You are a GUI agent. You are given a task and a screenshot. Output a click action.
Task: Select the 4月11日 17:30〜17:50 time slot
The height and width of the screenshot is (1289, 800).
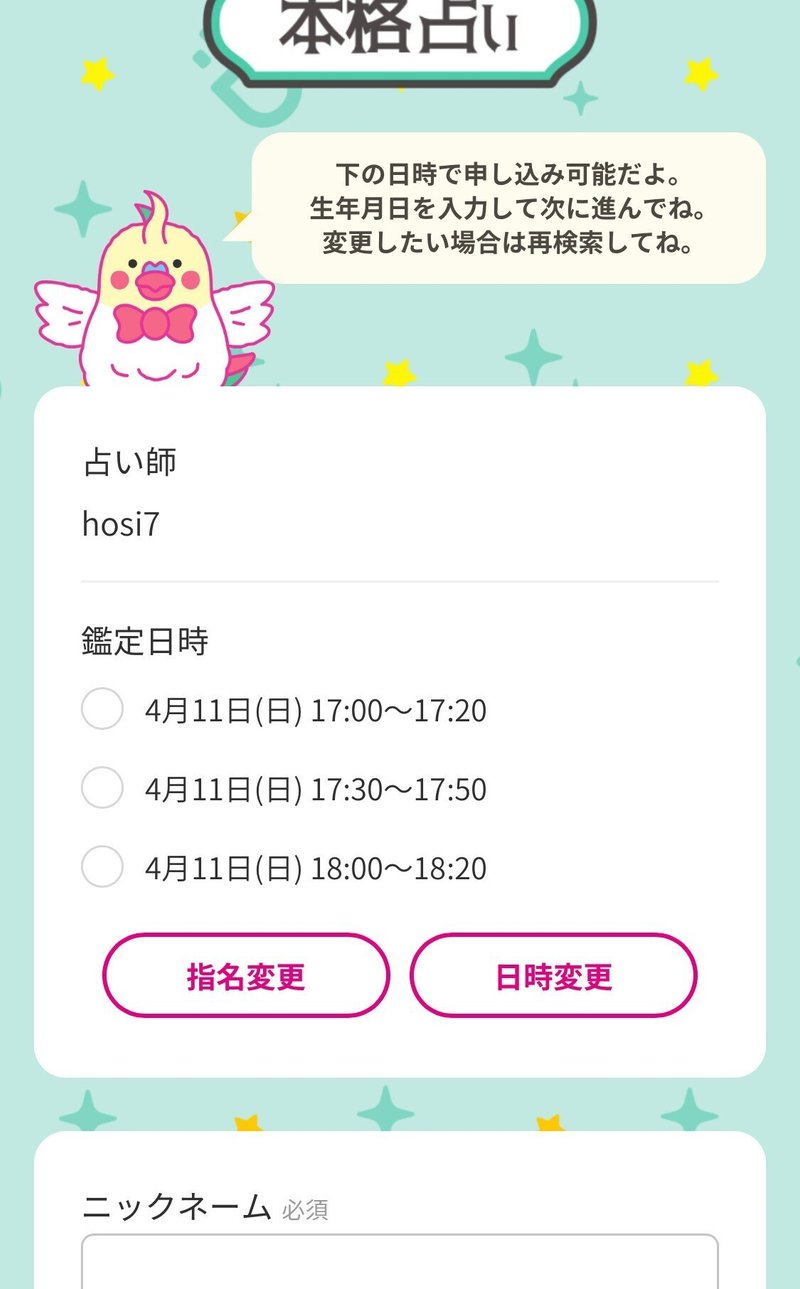point(101,790)
